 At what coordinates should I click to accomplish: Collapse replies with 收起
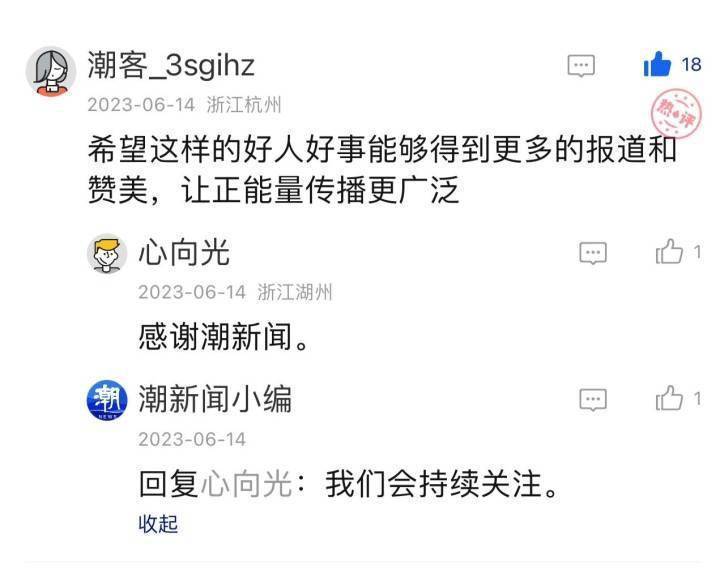(158, 523)
